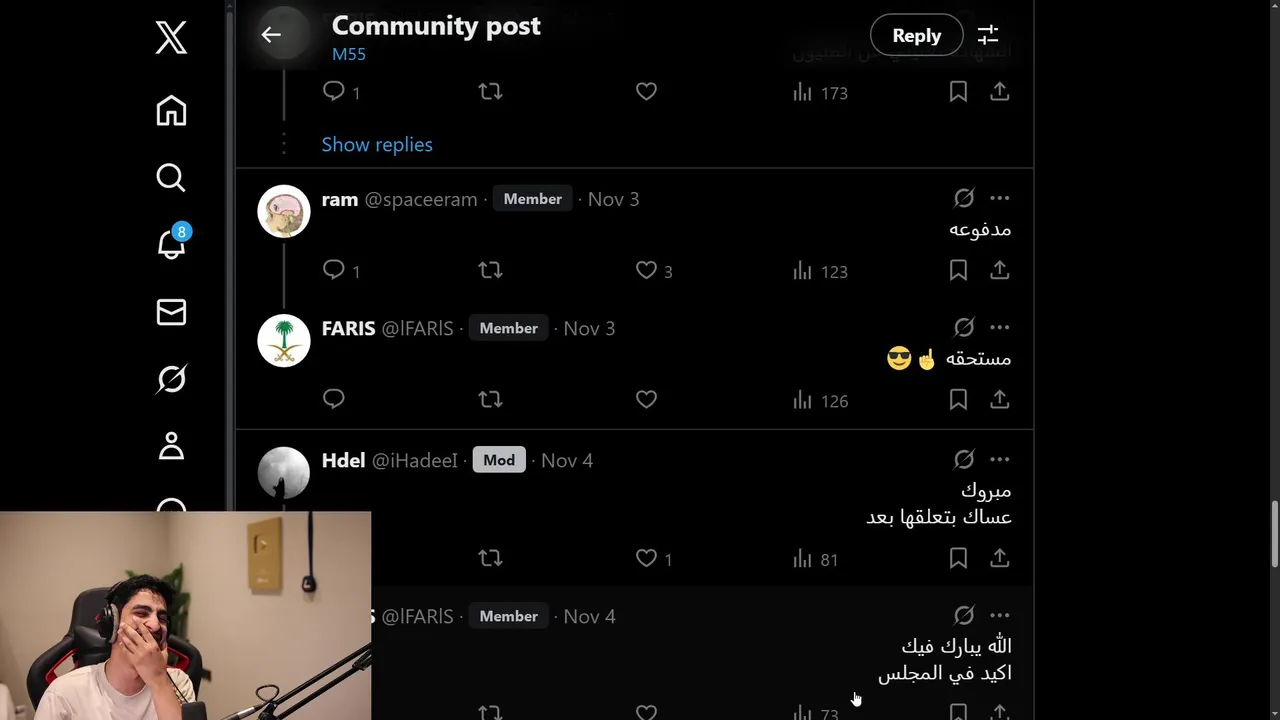Reply to FARIS's Nov 3 comment
This screenshot has width=1280, height=720.
coord(334,400)
